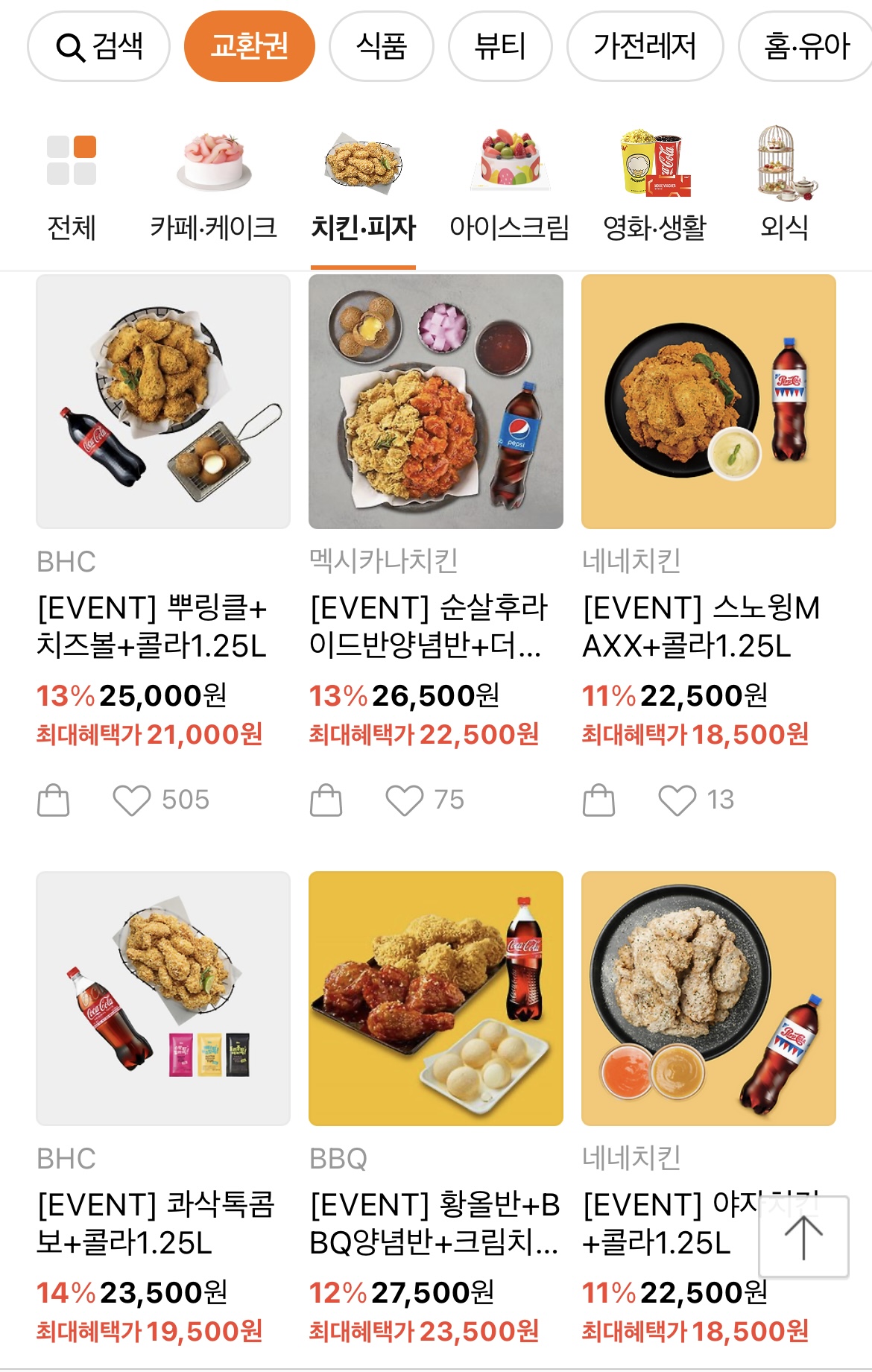Open the 가전레저 category chip

645,46
